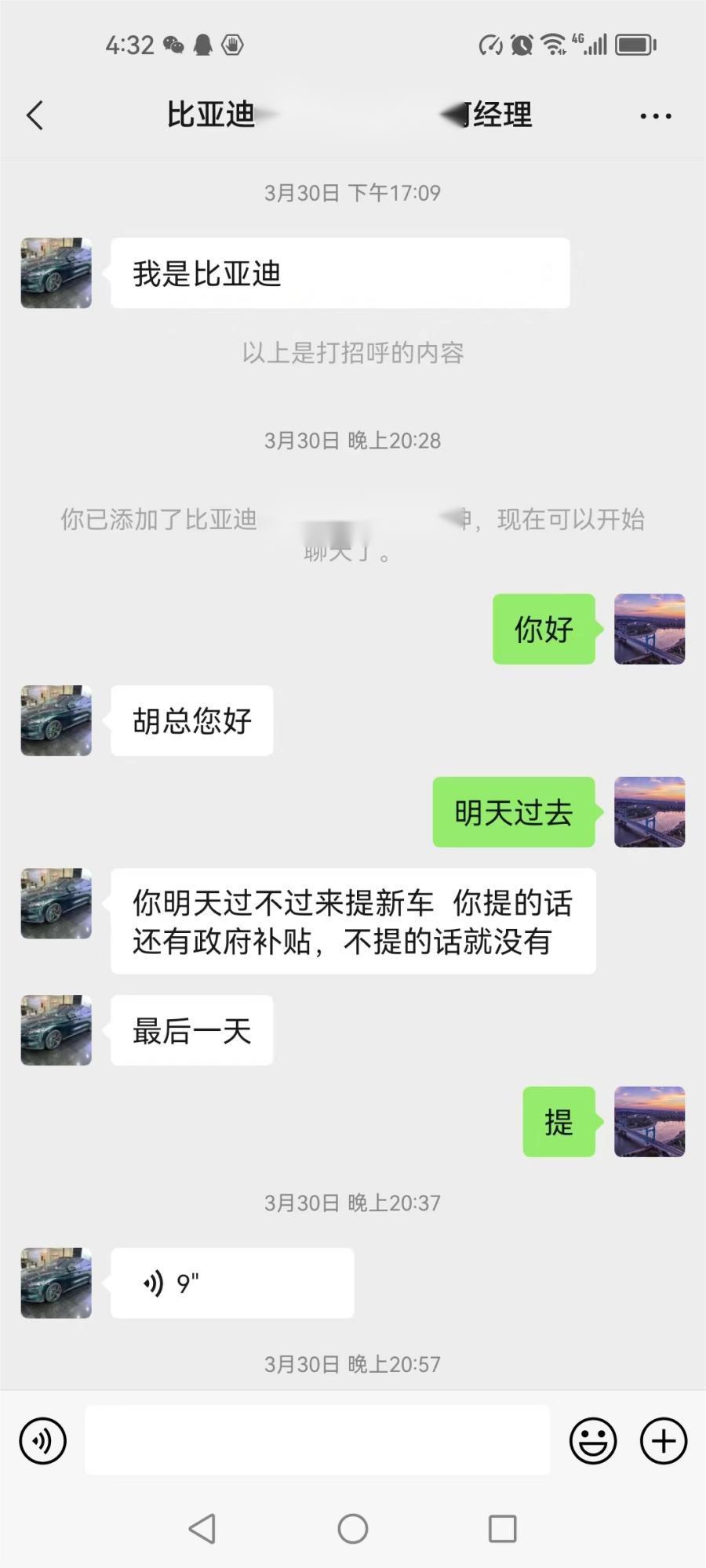Tap the alarm clock status icon
706x1568 pixels.
click(x=519, y=45)
